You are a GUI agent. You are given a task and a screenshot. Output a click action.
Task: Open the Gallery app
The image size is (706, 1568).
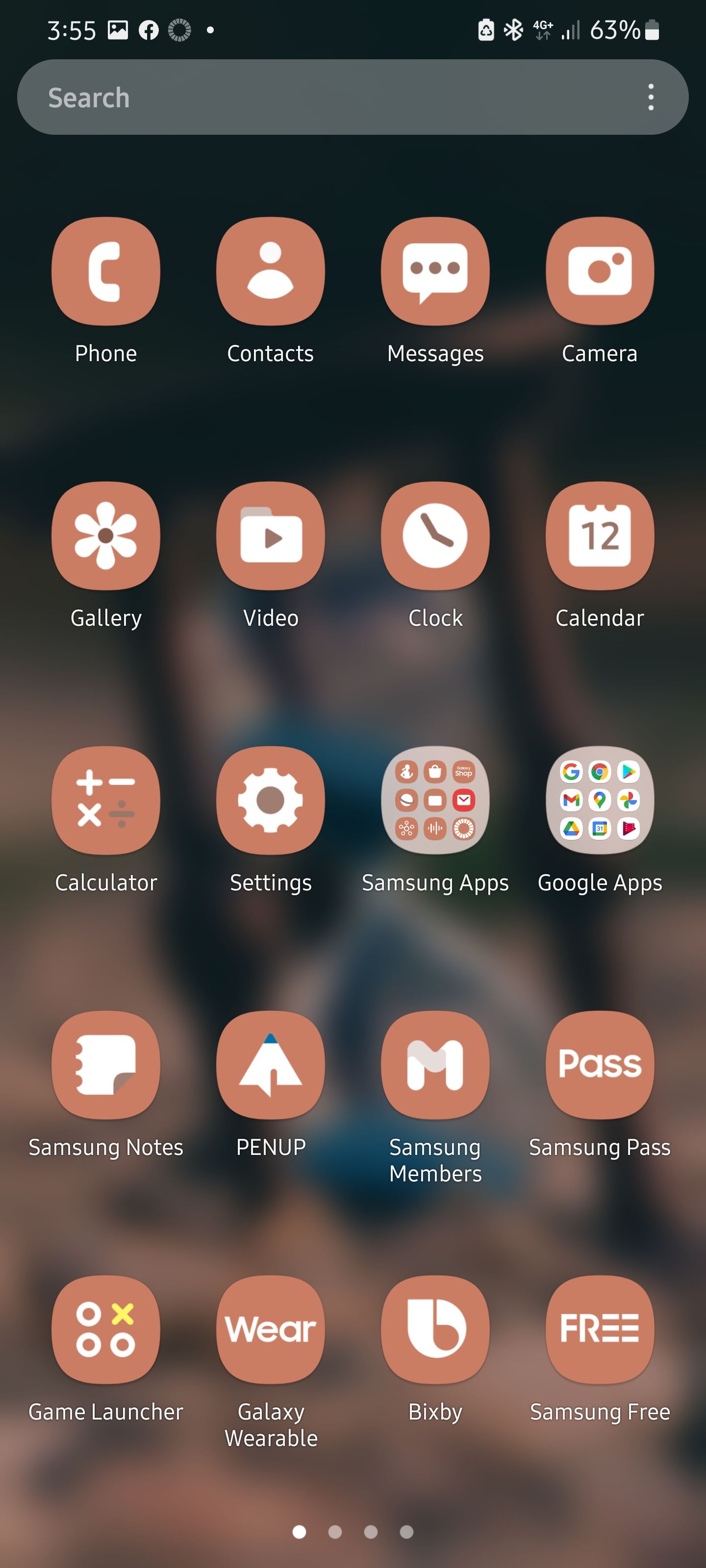(105, 536)
